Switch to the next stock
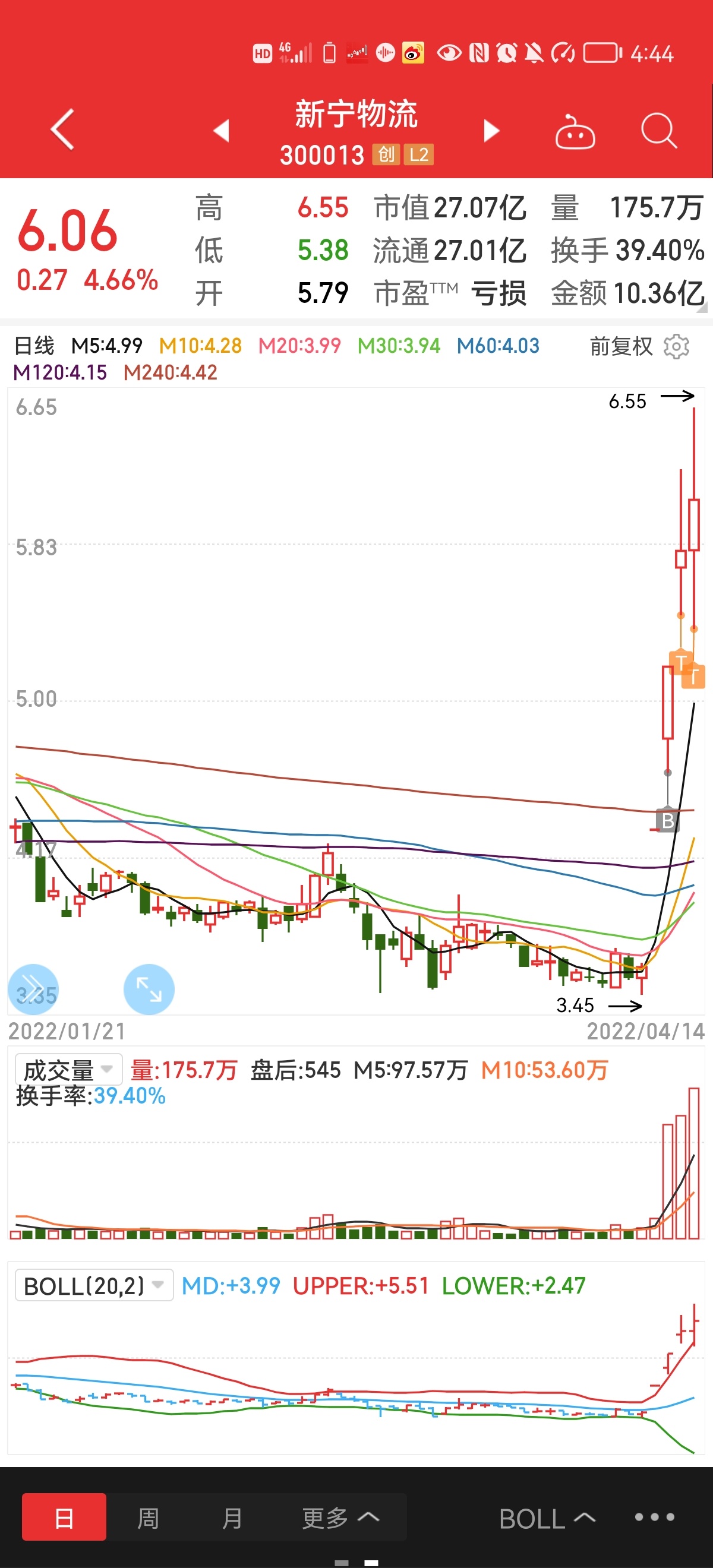This screenshot has height=1568, width=713. tap(491, 130)
